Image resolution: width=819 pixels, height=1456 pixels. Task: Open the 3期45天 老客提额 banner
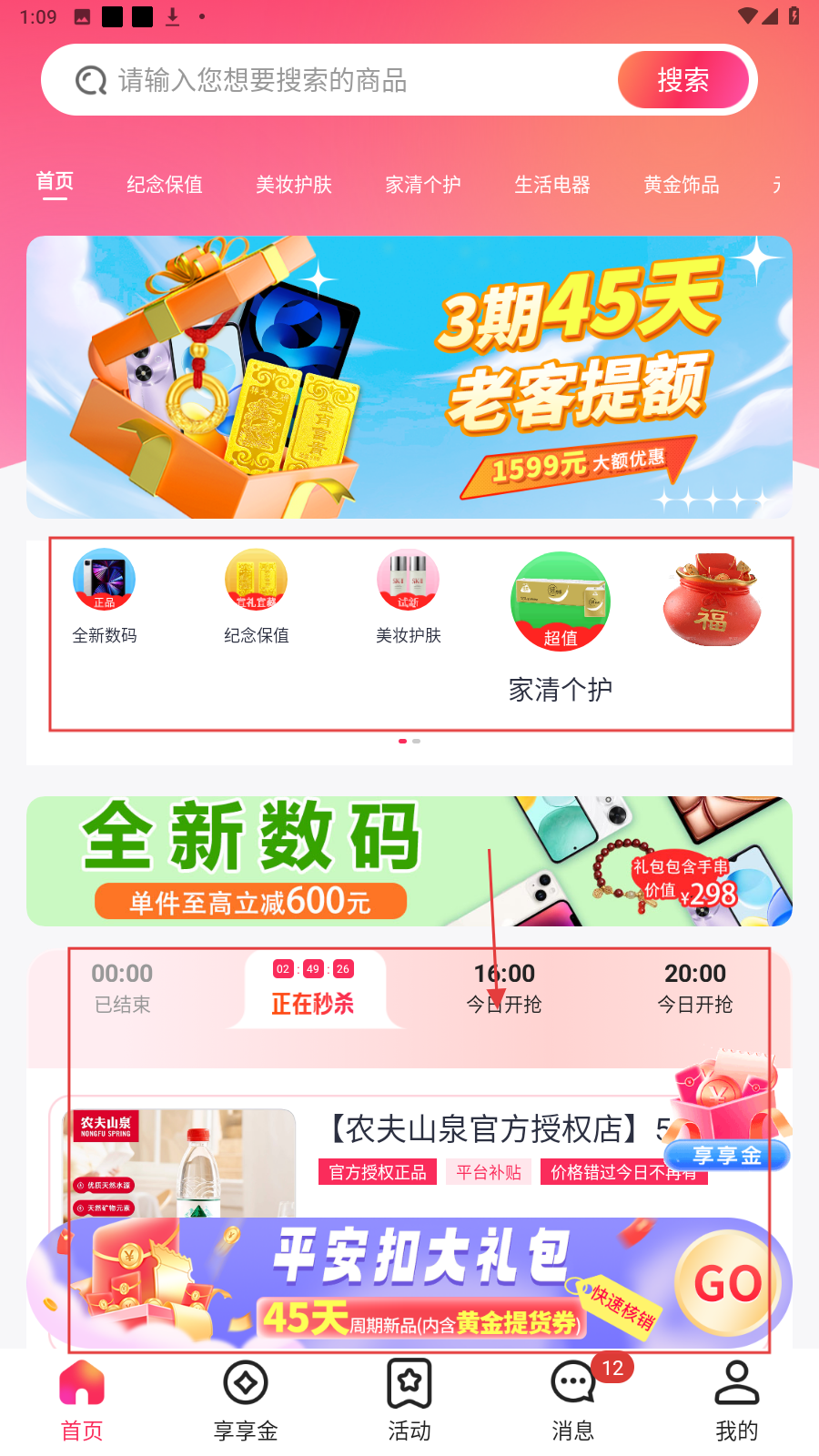click(409, 377)
